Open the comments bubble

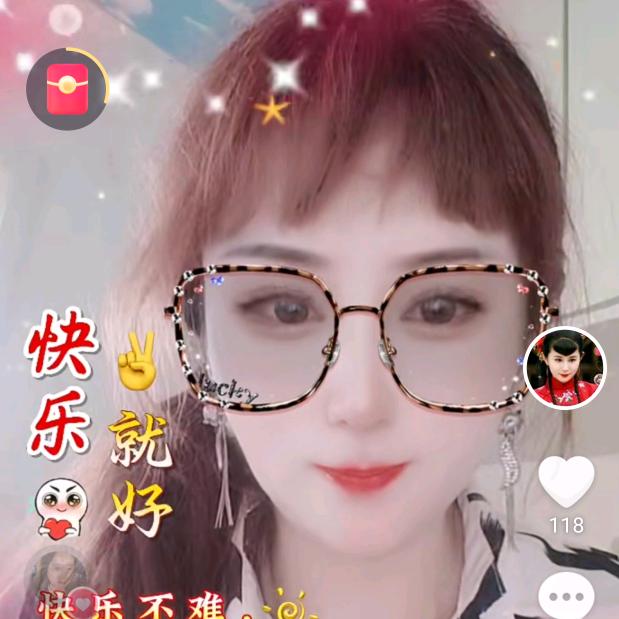pyautogui.click(x=566, y=598)
